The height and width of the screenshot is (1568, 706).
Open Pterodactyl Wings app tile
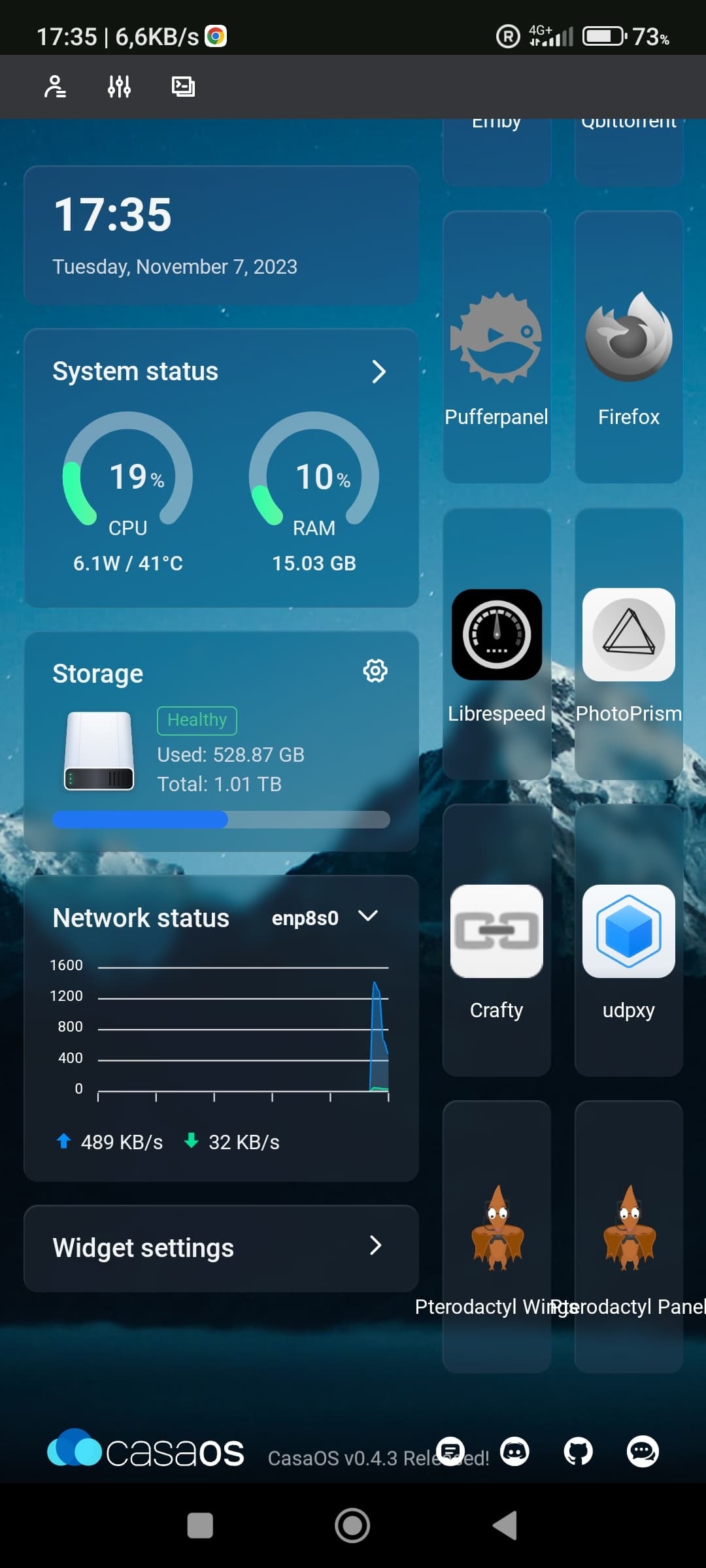tap(497, 1237)
